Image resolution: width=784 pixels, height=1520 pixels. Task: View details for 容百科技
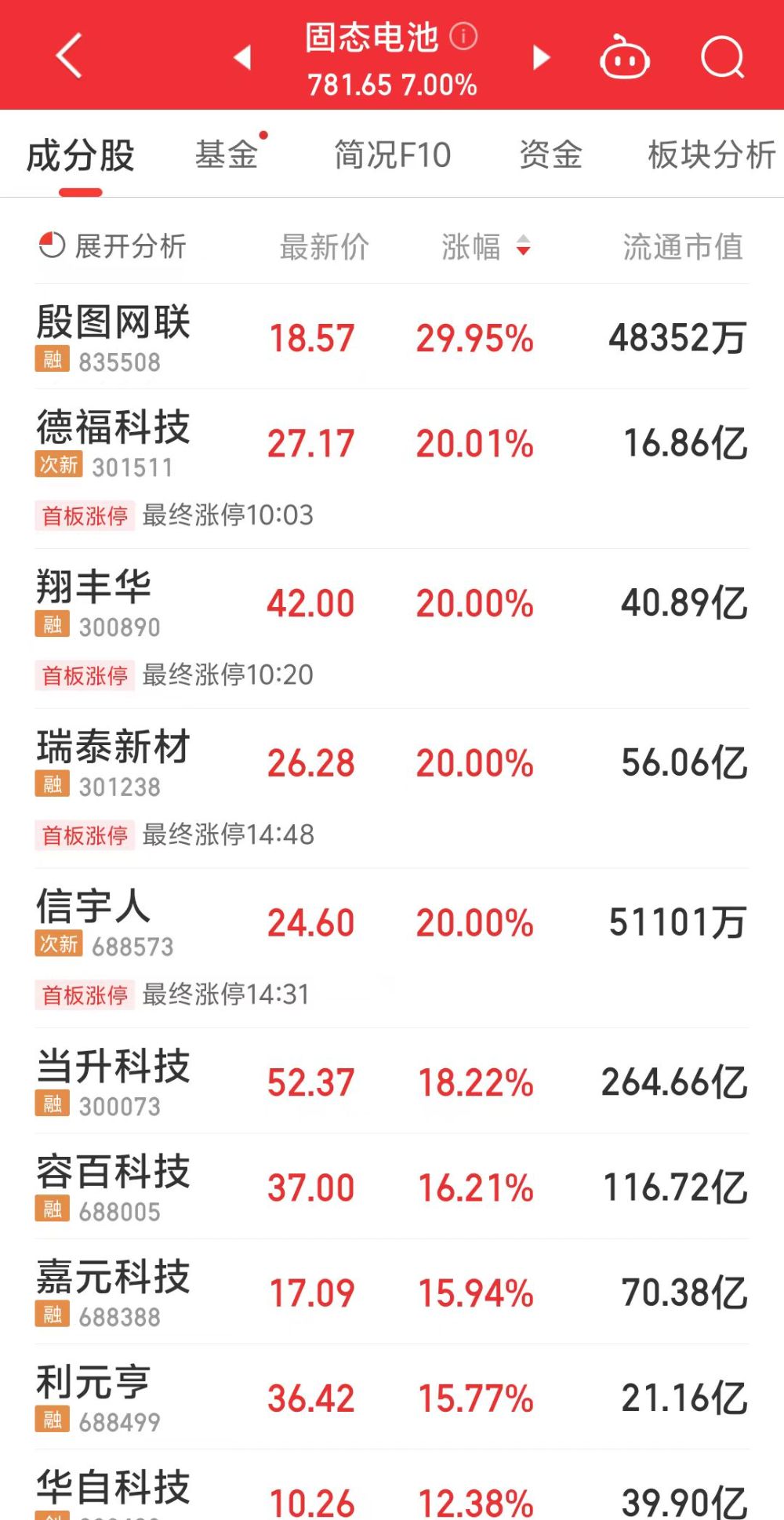[x=392, y=1187]
